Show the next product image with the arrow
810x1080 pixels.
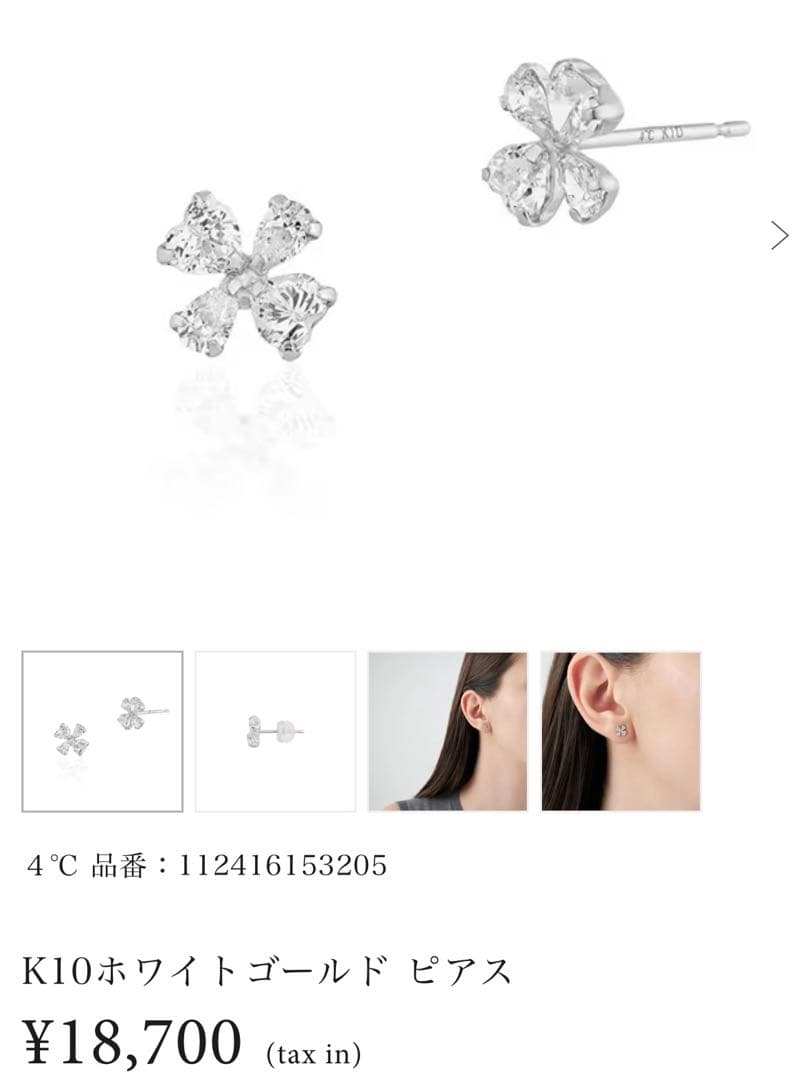(780, 235)
